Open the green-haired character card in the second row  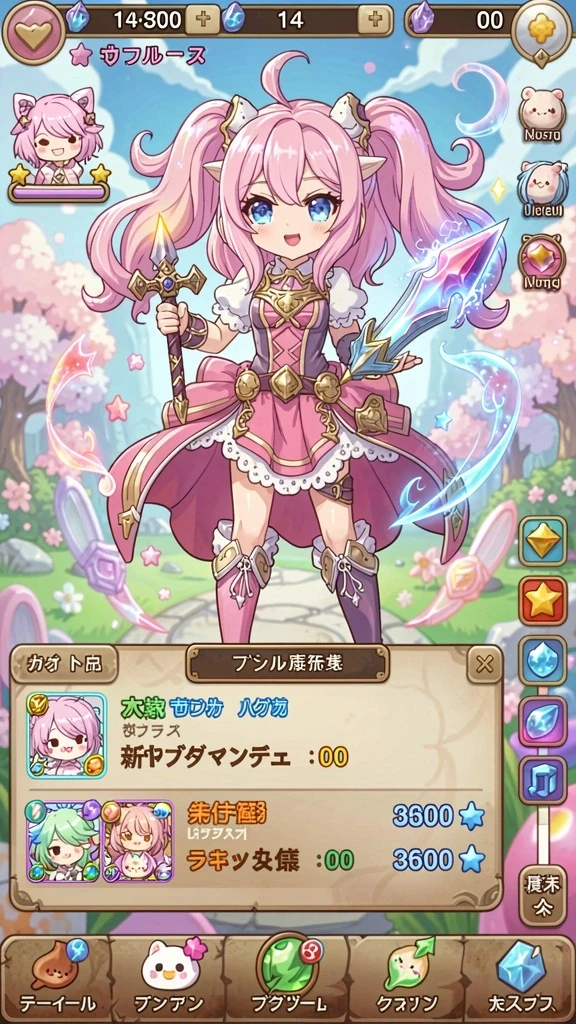pos(63,841)
